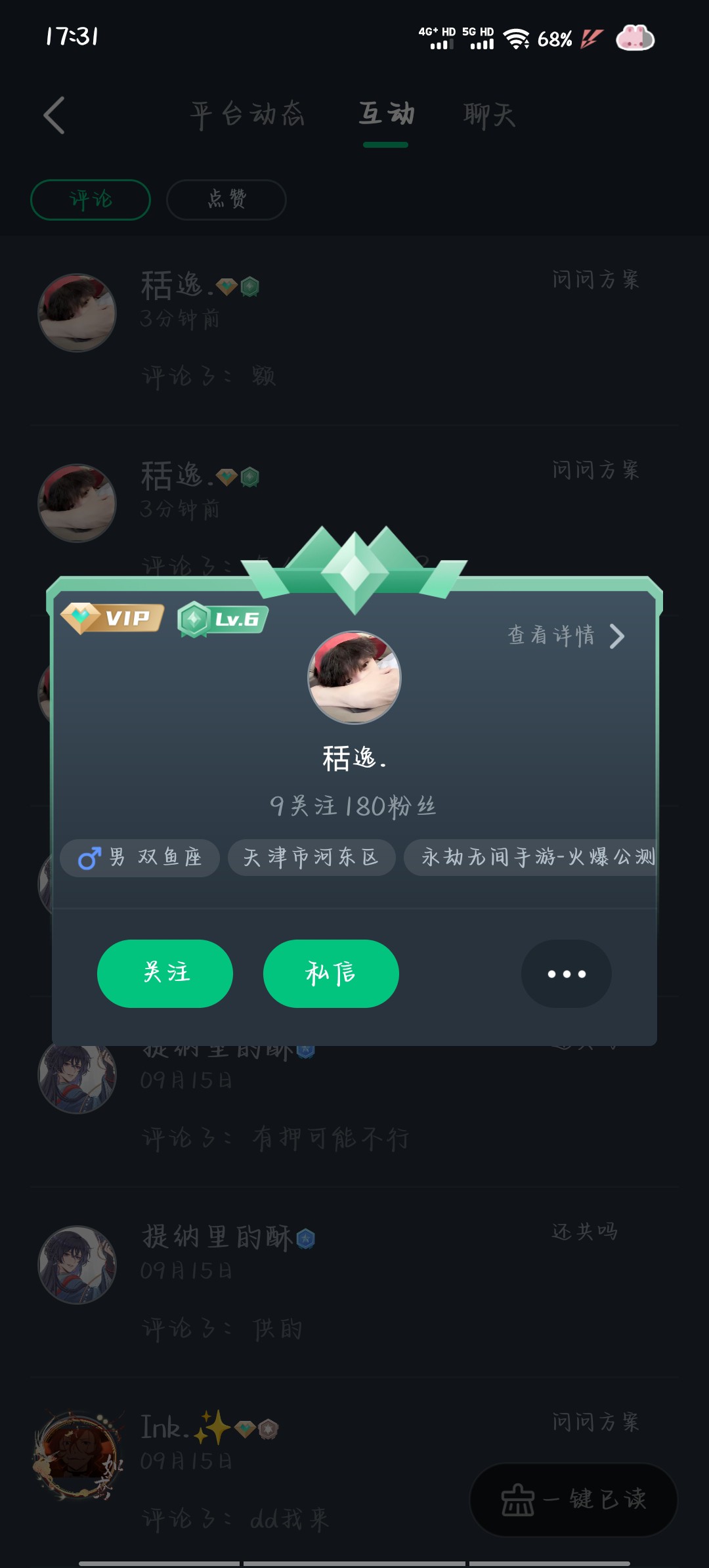Switch to the 聊天 tab
This screenshot has width=709, height=1568.
pyautogui.click(x=489, y=115)
